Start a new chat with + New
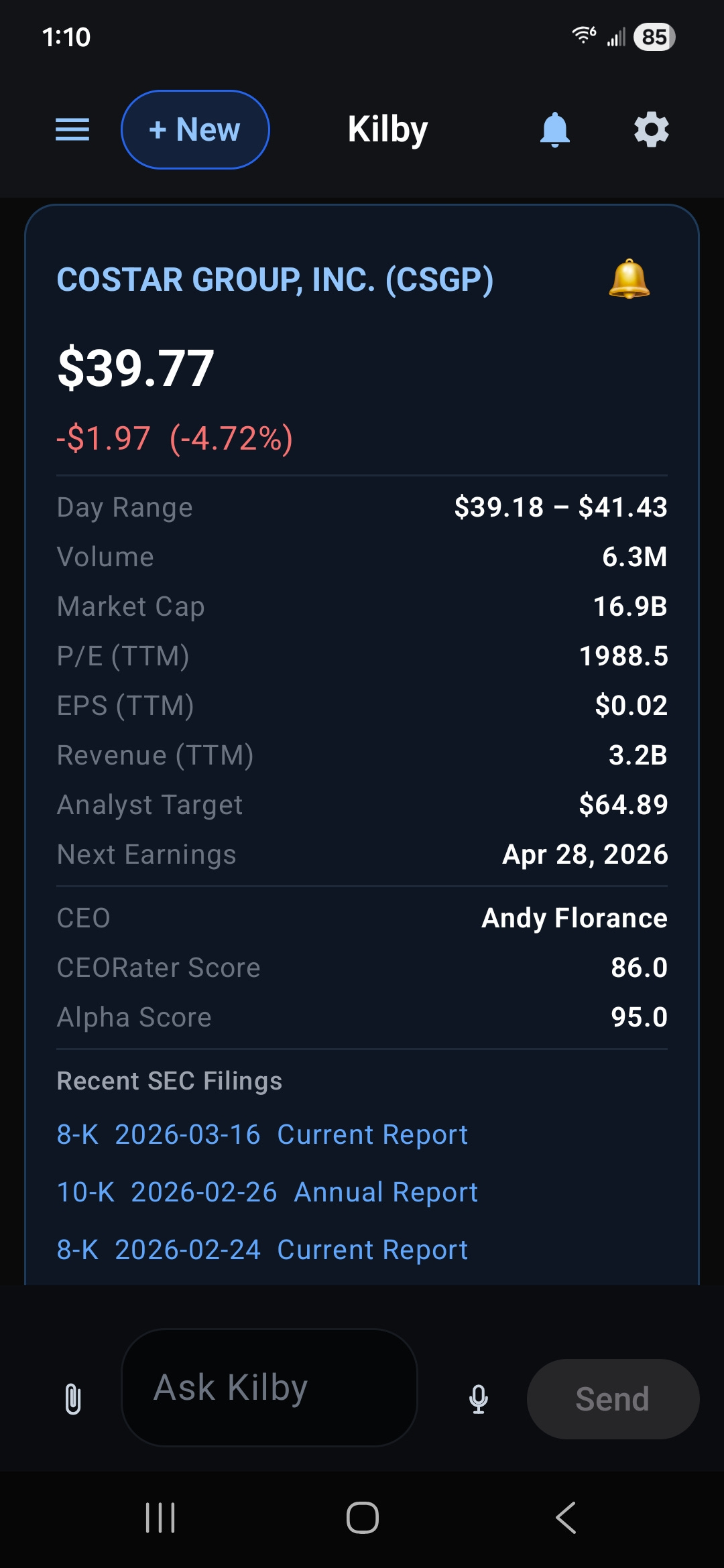Viewport: 724px width, 1568px height. coord(195,129)
